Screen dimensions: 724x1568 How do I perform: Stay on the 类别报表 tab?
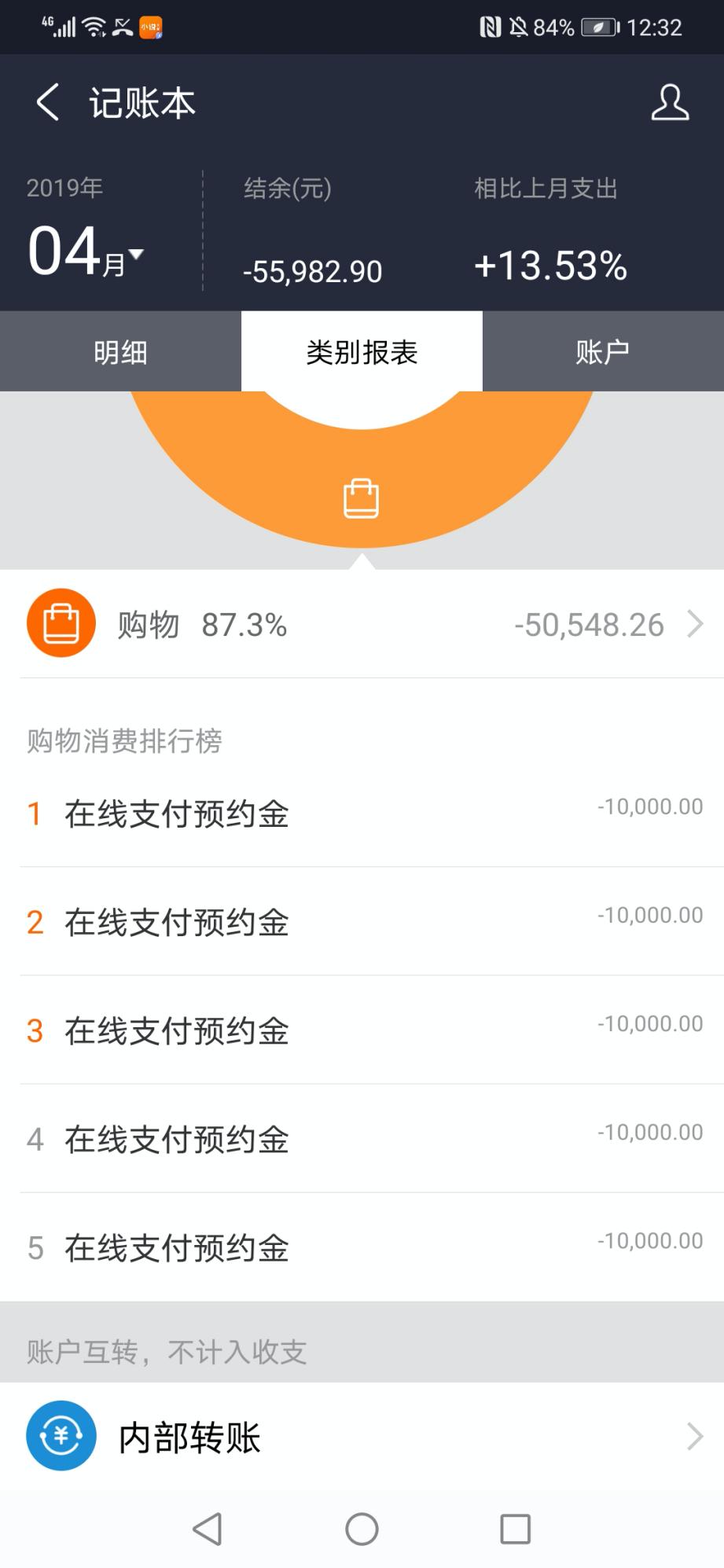point(362,351)
